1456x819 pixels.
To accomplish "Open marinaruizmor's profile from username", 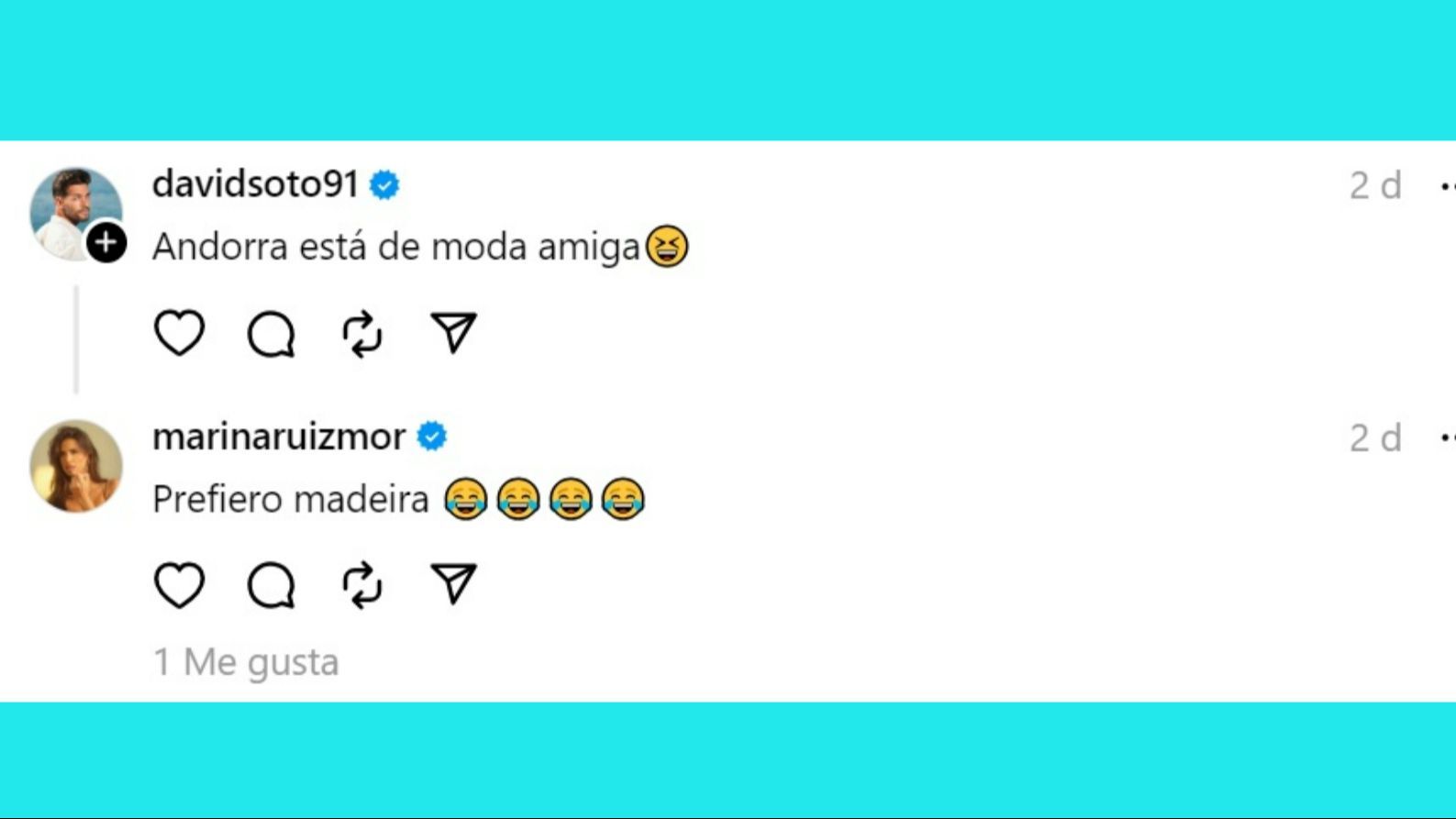I will point(279,437).
